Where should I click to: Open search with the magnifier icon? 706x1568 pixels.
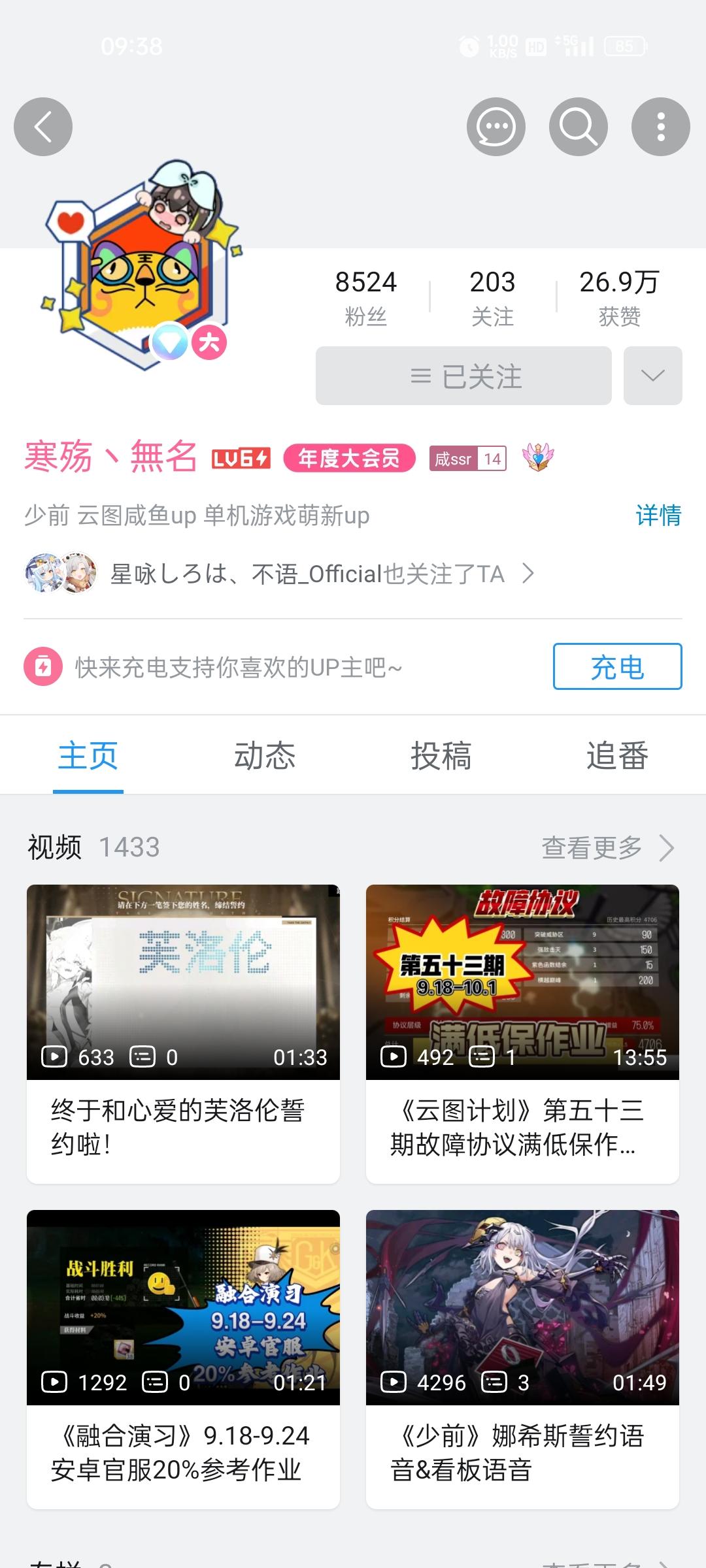578,126
